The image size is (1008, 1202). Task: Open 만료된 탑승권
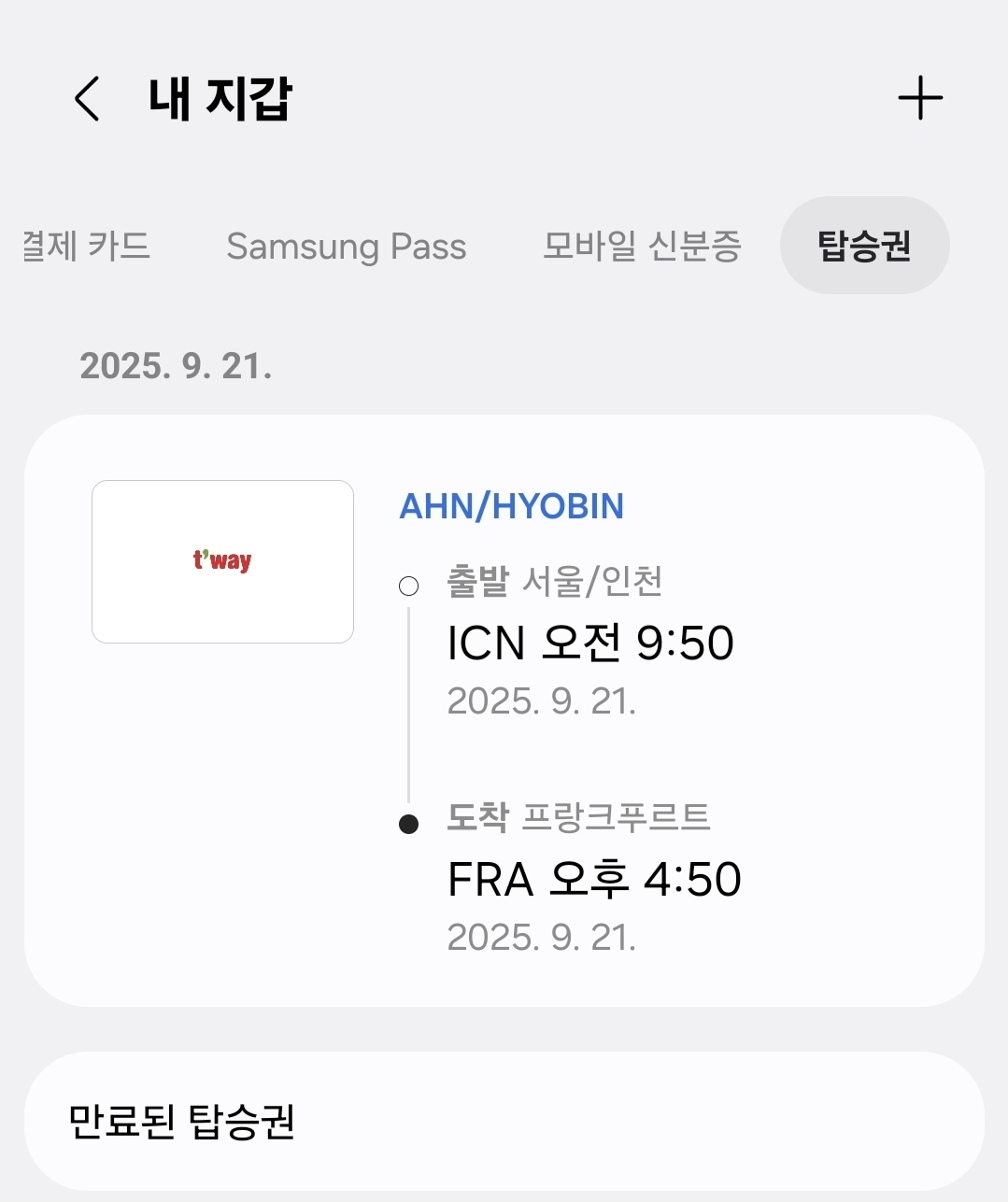(x=504, y=1121)
